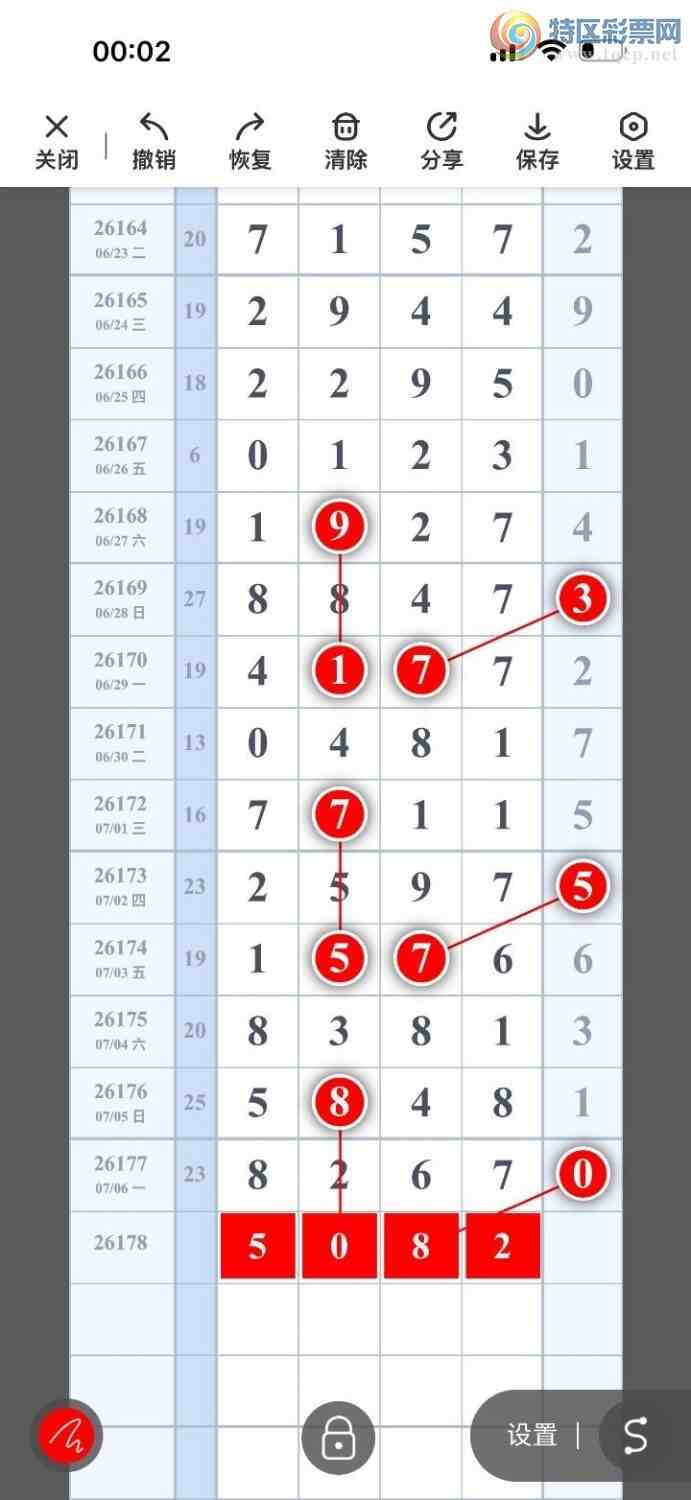This screenshot has height=1500, width=691.
Task: Open settings in the top toolbar
Action: 634,142
